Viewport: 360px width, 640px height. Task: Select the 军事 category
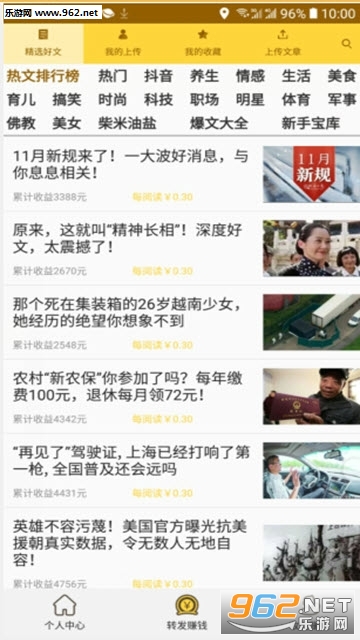tap(342, 100)
